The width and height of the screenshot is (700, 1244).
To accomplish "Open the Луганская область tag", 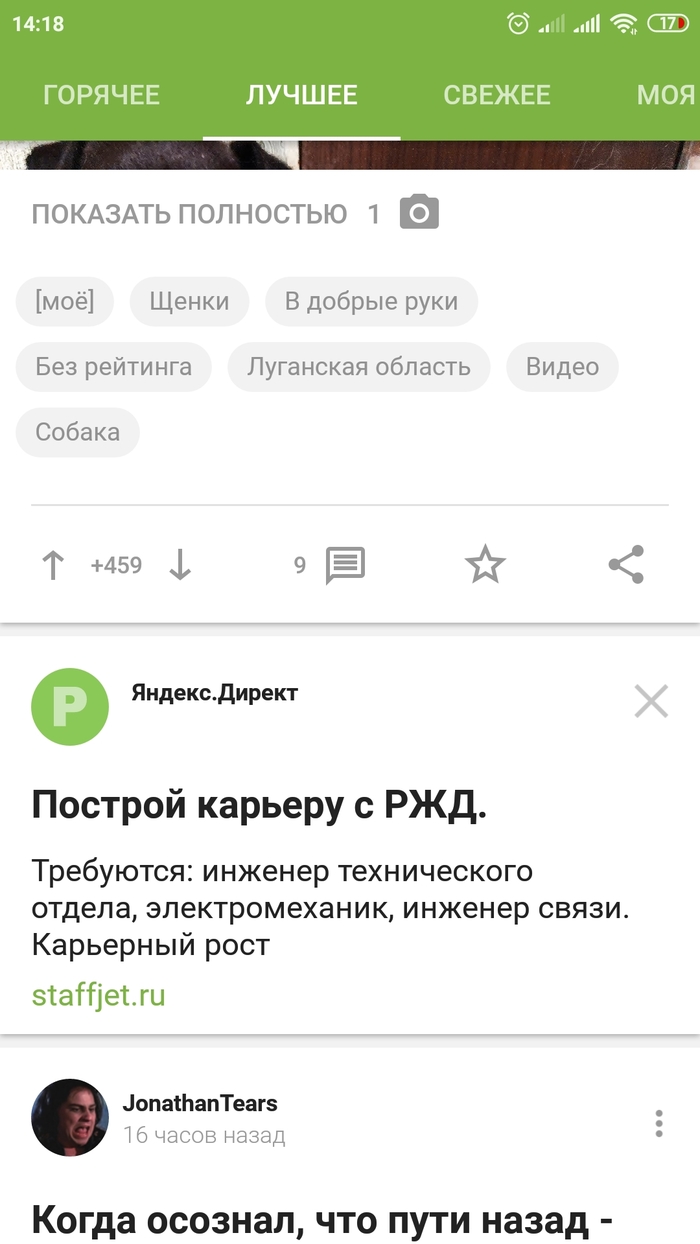I will click(359, 367).
